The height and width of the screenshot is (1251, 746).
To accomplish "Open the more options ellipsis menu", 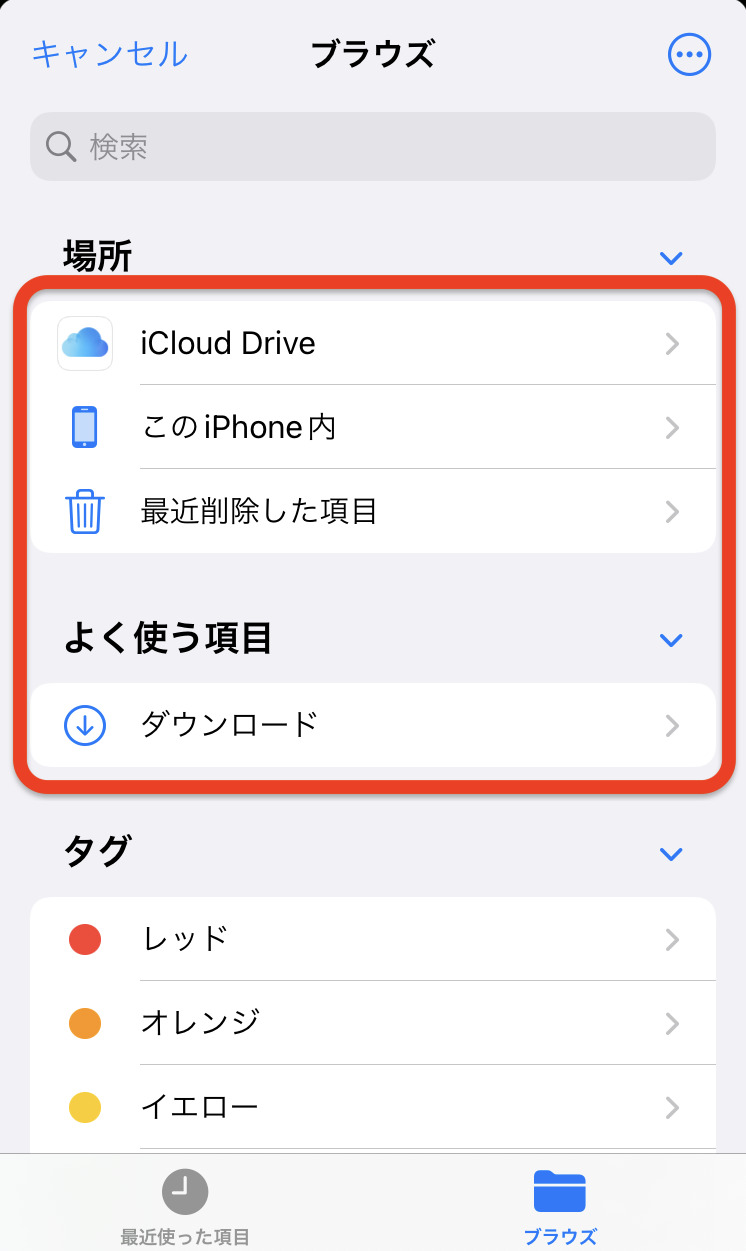I will click(689, 55).
